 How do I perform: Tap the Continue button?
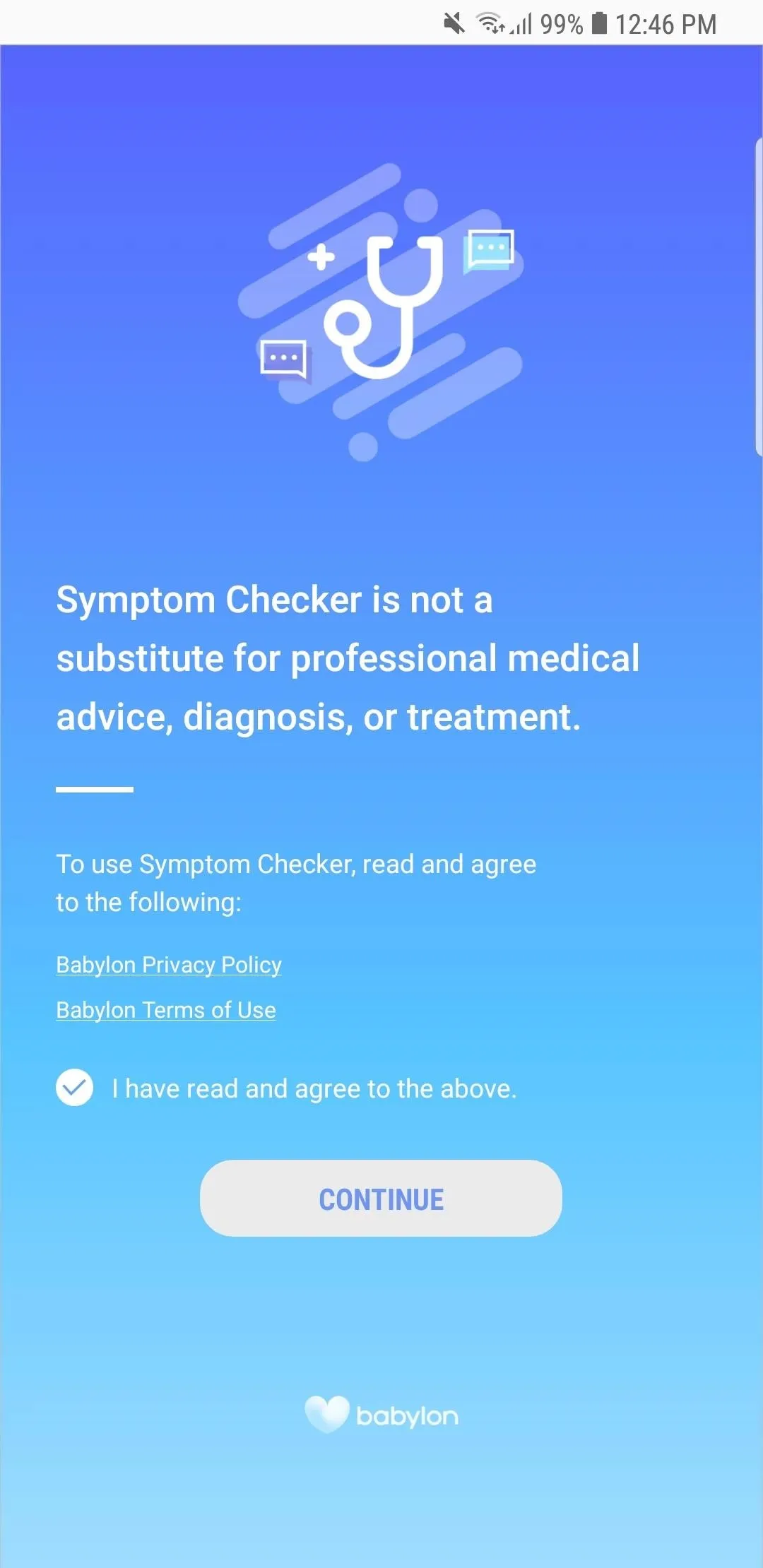(381, 1199)
